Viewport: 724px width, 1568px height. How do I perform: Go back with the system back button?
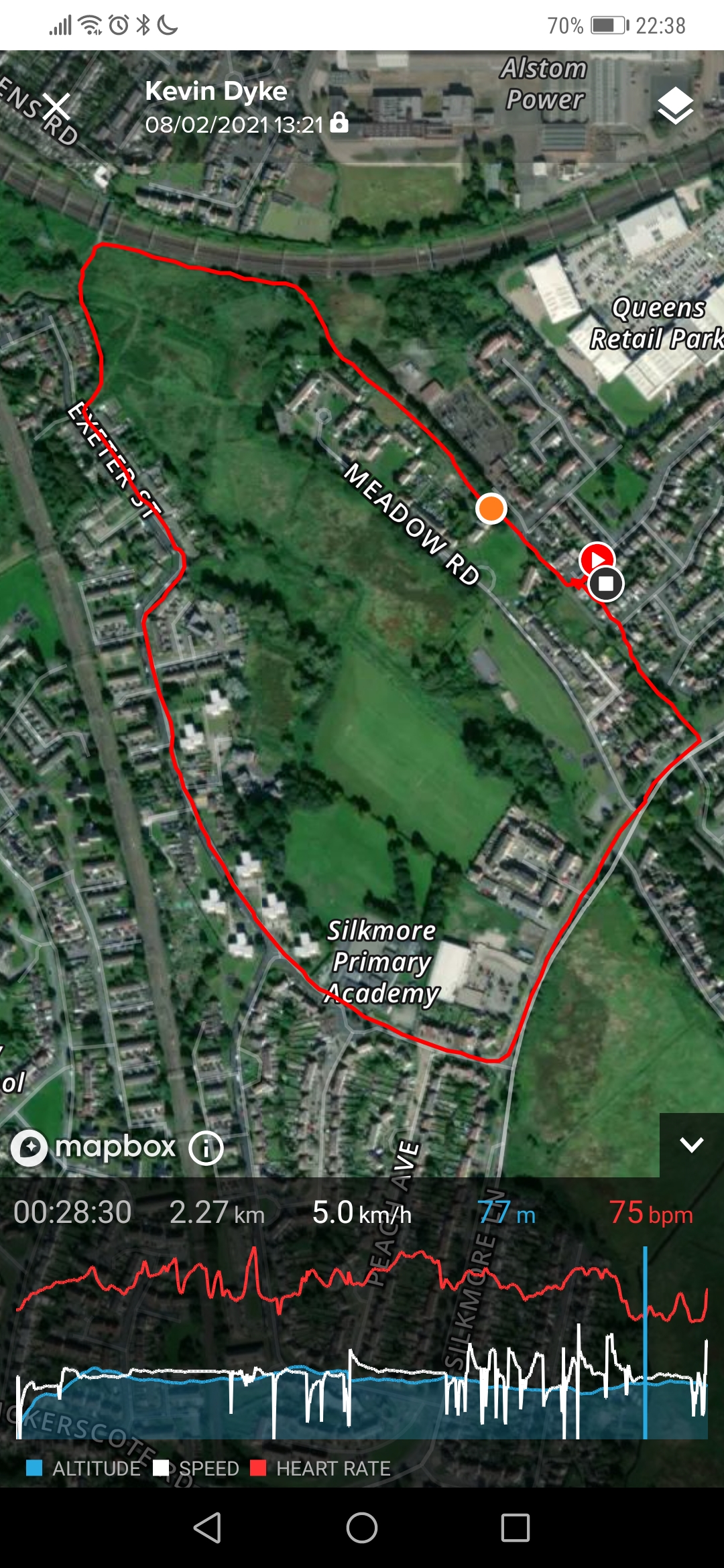[x=207, y=1528]
